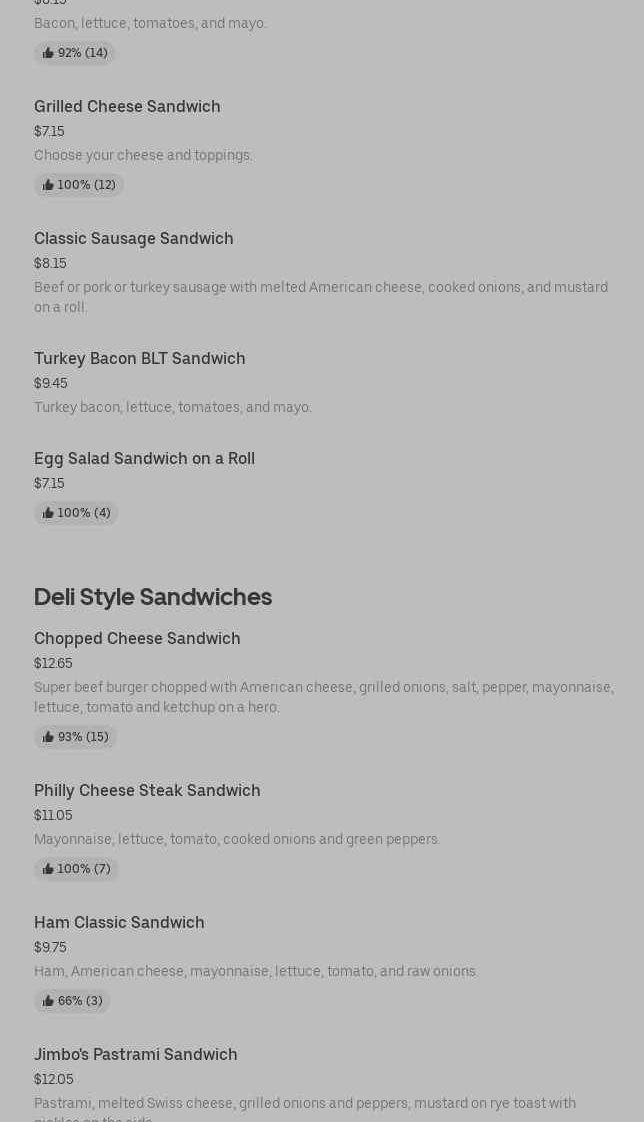644x1122 pixels.
Task: Open Turkey Bacon BLT Sandwich details
Action: coord(139,359)
